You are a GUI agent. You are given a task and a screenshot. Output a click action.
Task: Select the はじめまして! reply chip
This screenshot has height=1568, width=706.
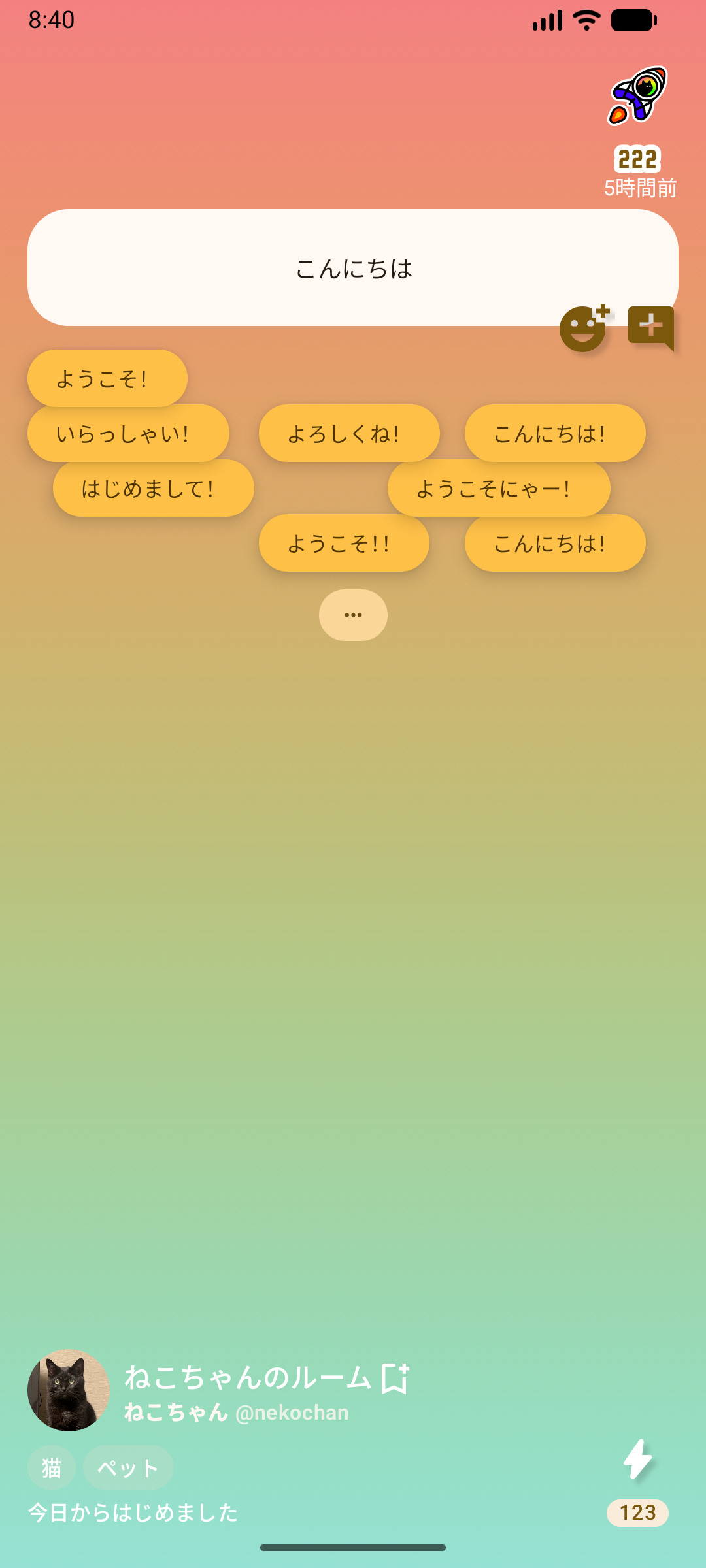pos(153,488)
